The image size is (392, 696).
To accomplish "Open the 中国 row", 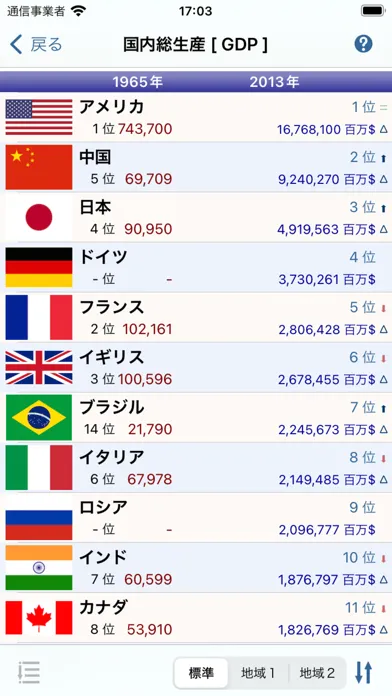I will pos(196,167).
